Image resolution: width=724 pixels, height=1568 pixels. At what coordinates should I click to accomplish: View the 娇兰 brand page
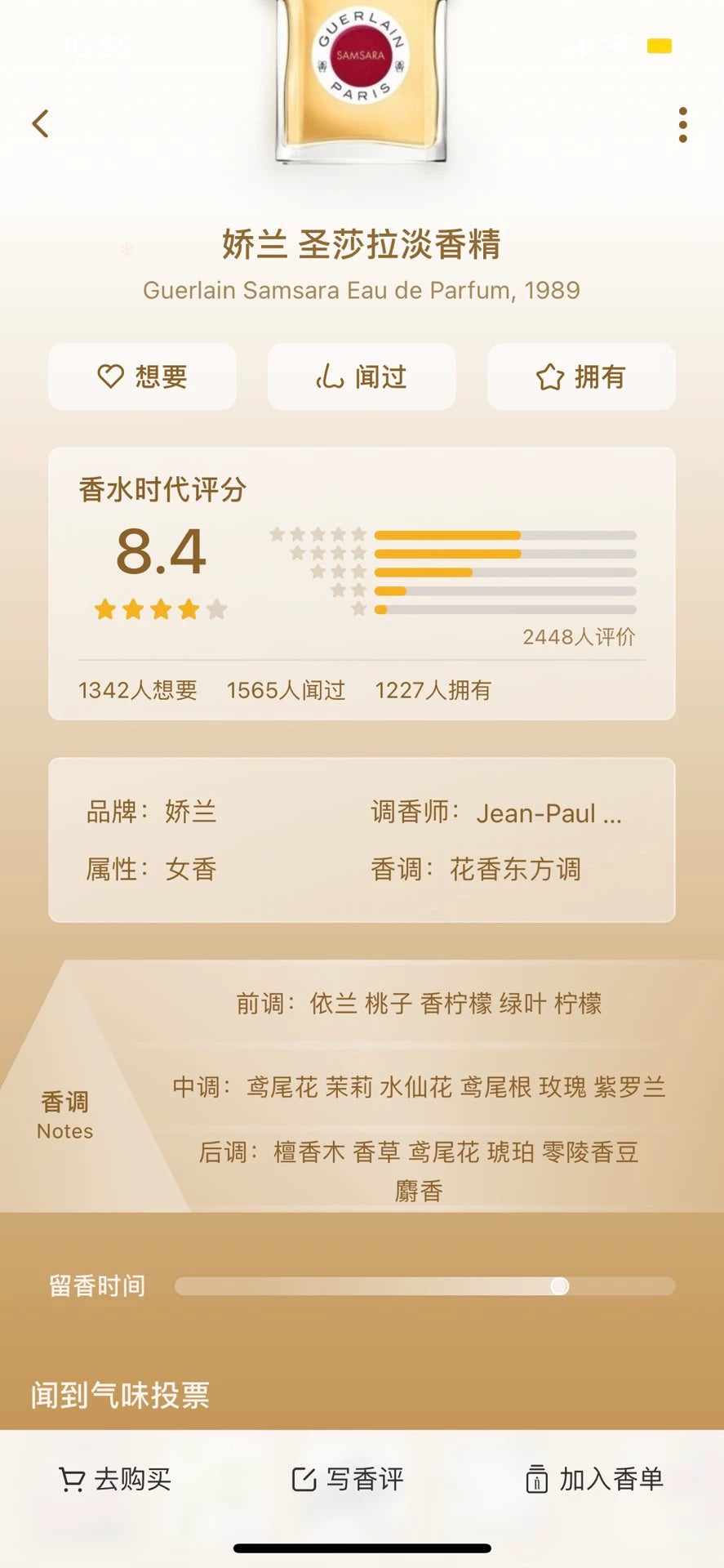pyautogui.click(x=190, y=812)
